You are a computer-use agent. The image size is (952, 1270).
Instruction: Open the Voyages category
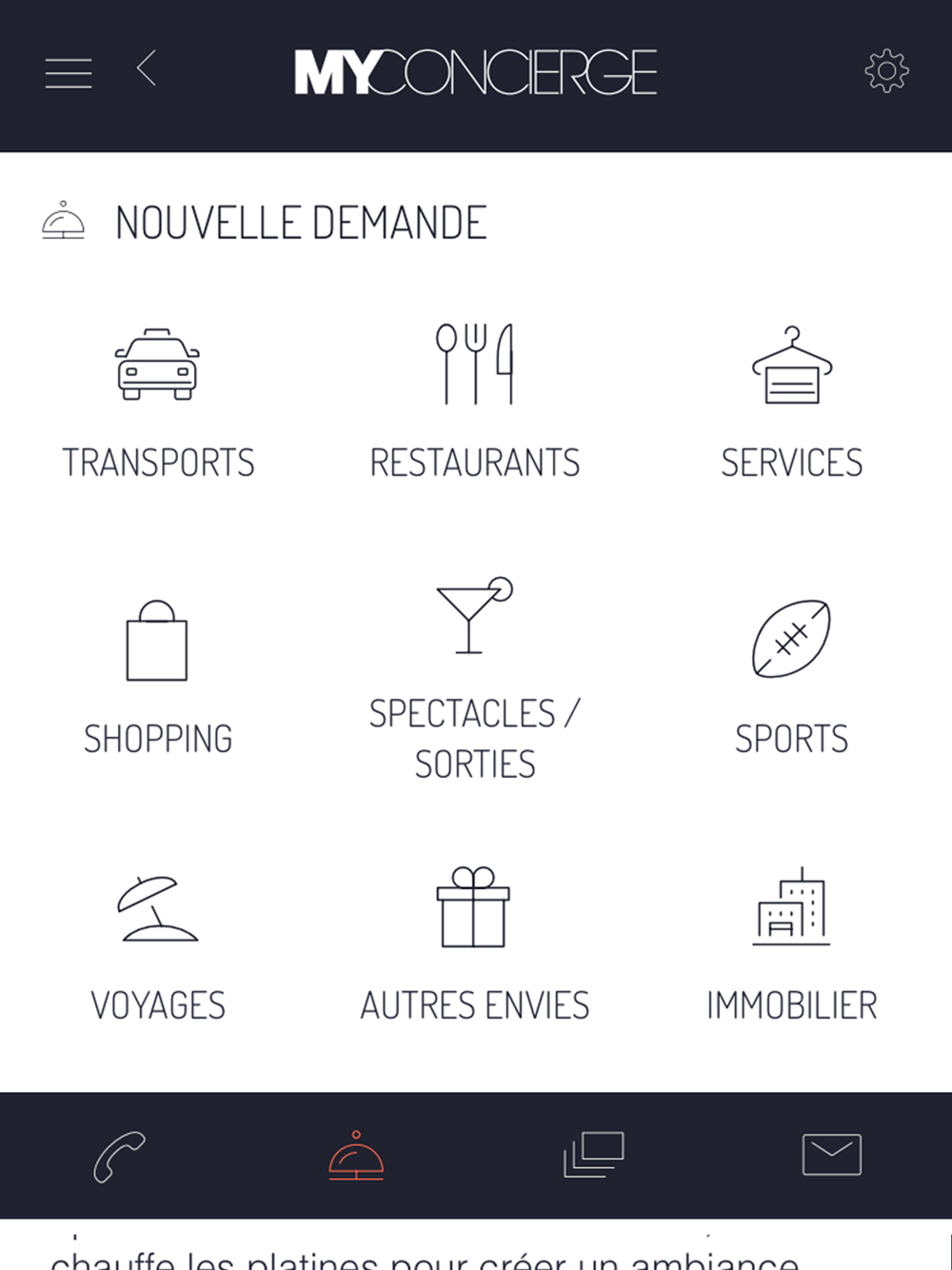tap(158, 948)
